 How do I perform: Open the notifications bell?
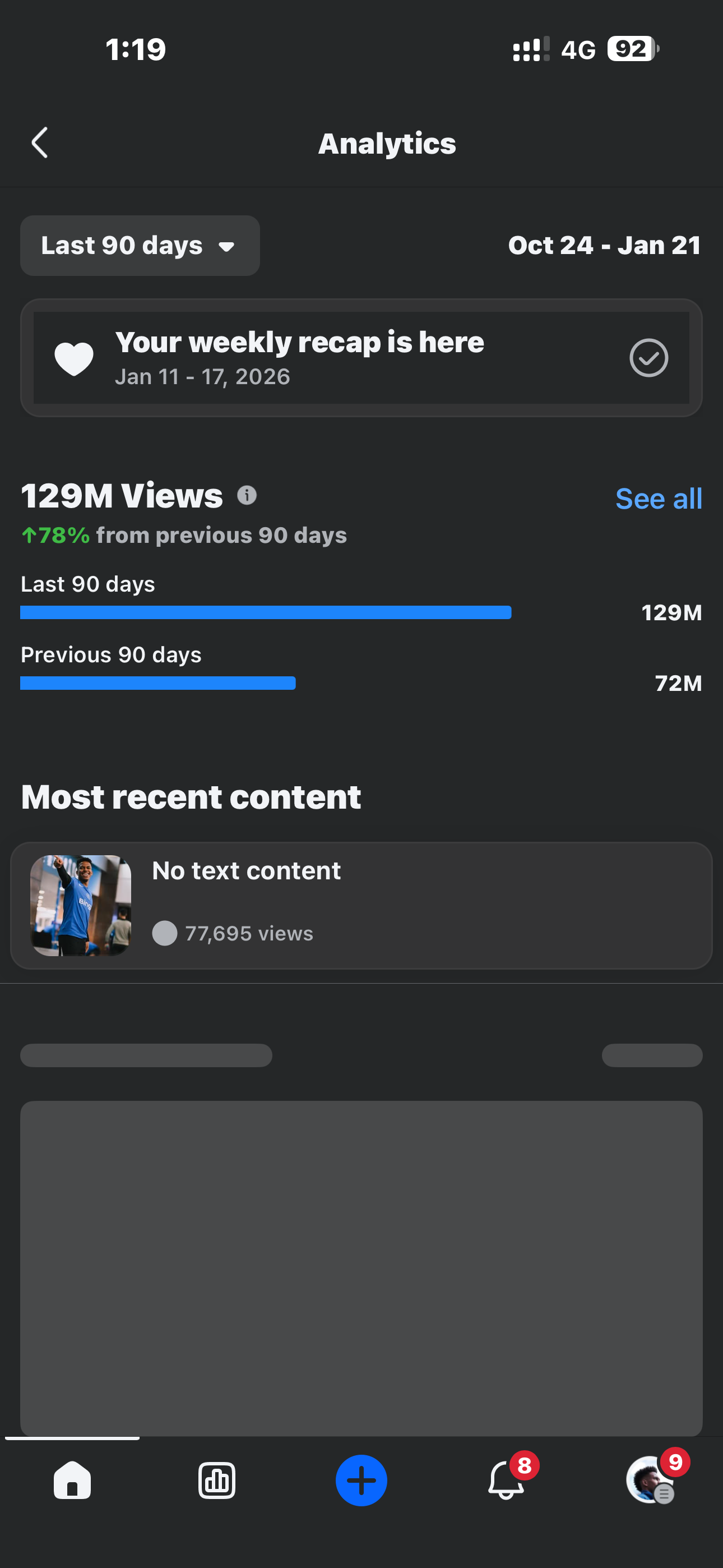pos(506,1479)
